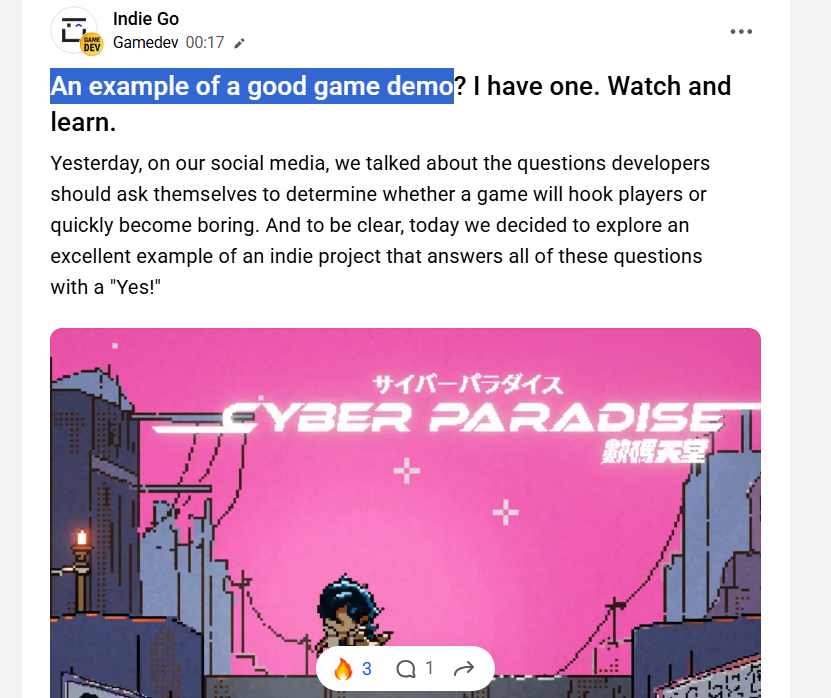Screen dimensions: 831x698
Task: Open the post's three-dot overflow menu
Action: (741, 32)
